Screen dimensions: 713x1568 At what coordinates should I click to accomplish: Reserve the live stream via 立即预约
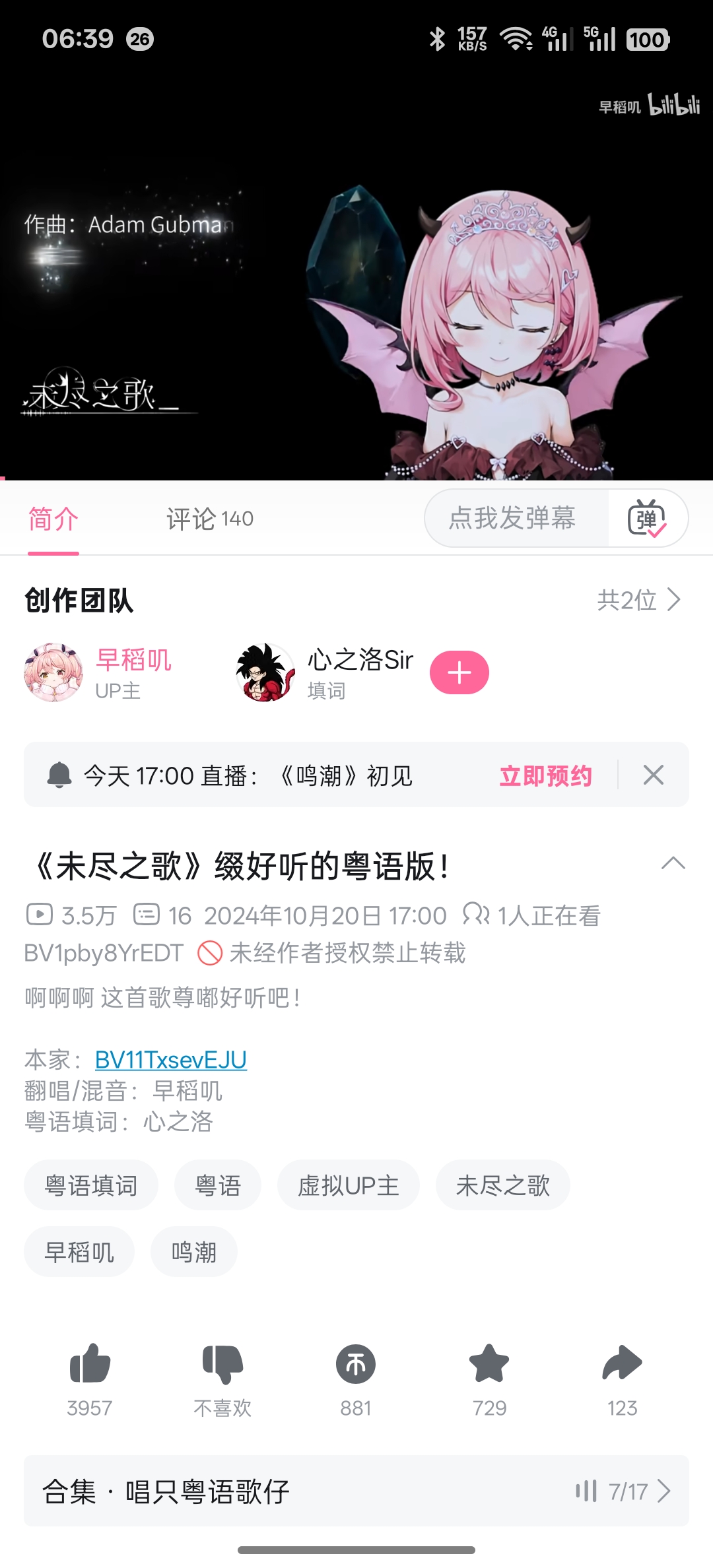pyautogui.click(x=545, y=775)
